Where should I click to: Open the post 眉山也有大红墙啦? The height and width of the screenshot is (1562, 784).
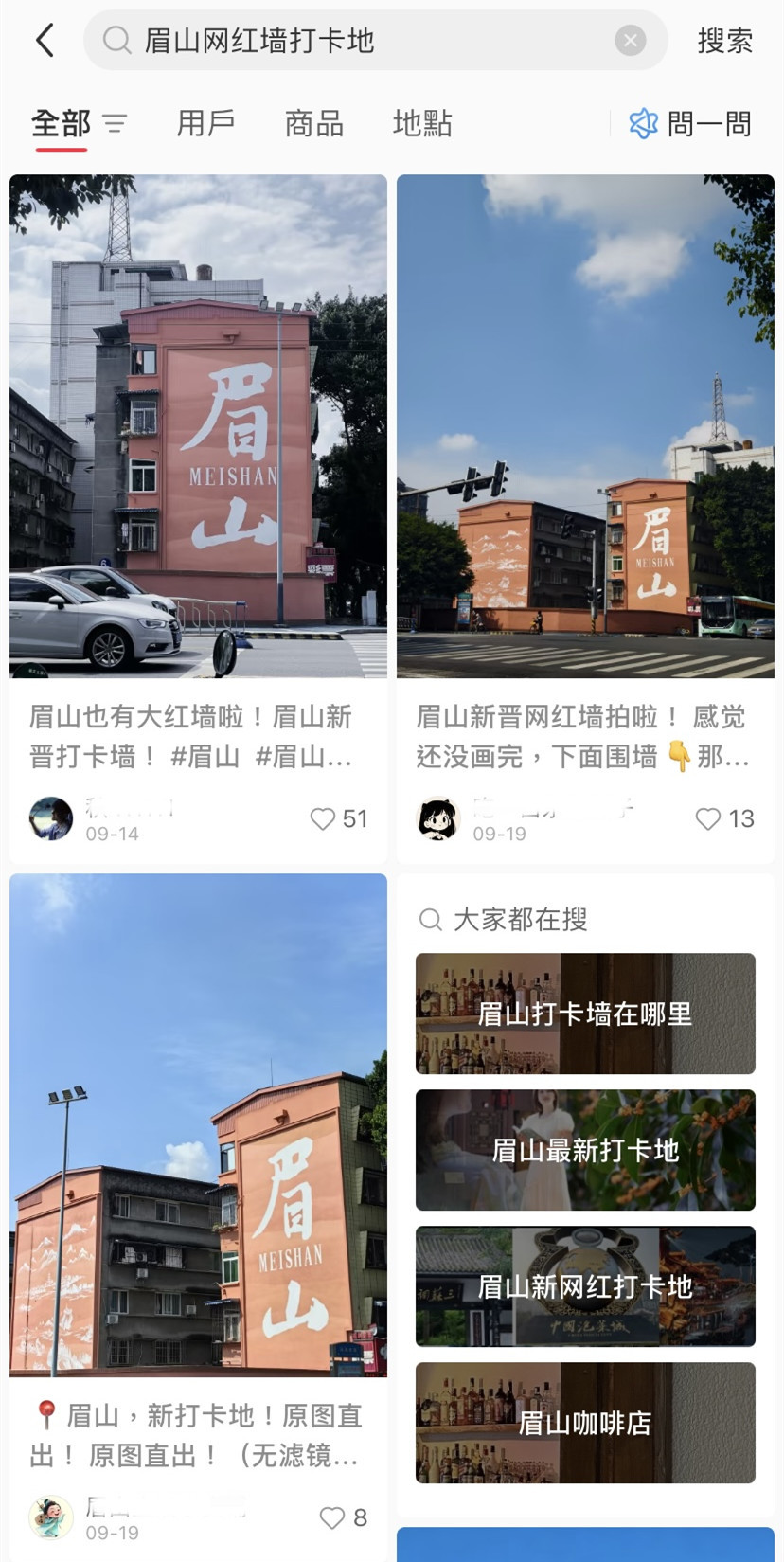pos(198,426)
